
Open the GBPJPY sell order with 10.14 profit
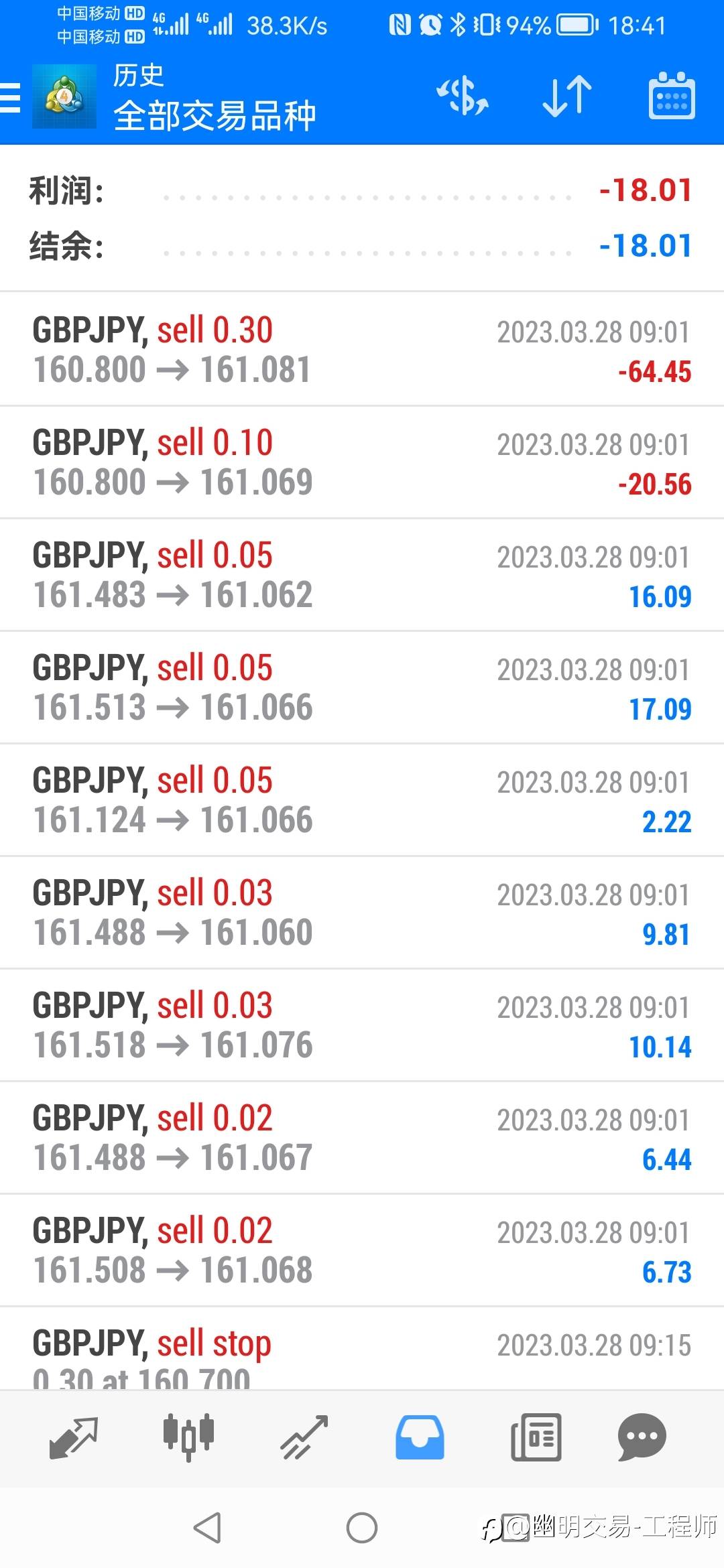tap(362, 1025)
